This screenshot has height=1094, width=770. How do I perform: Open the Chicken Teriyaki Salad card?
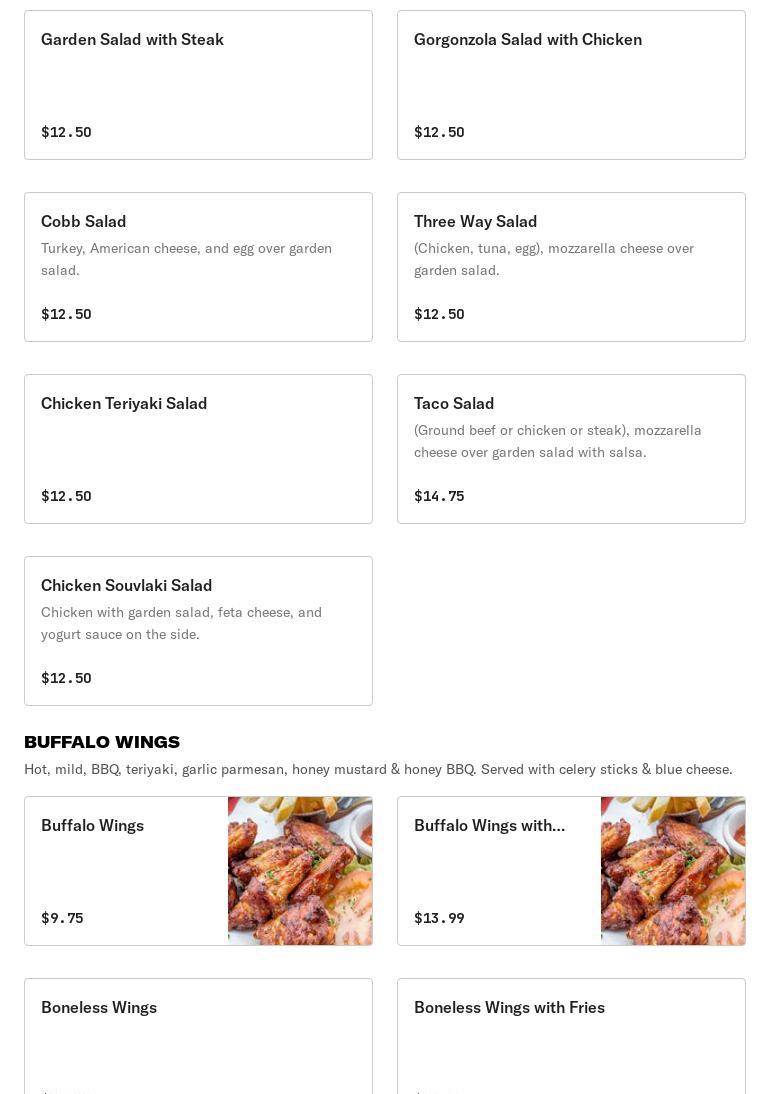198,449
